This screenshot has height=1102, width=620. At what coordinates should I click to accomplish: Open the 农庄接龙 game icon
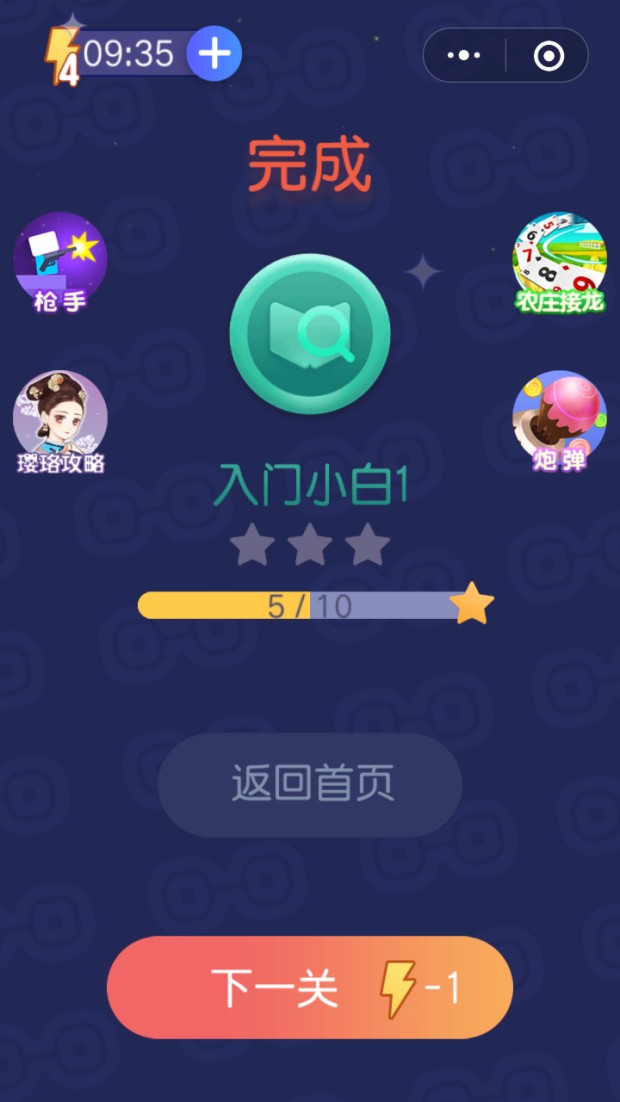(x=560, y=260)
